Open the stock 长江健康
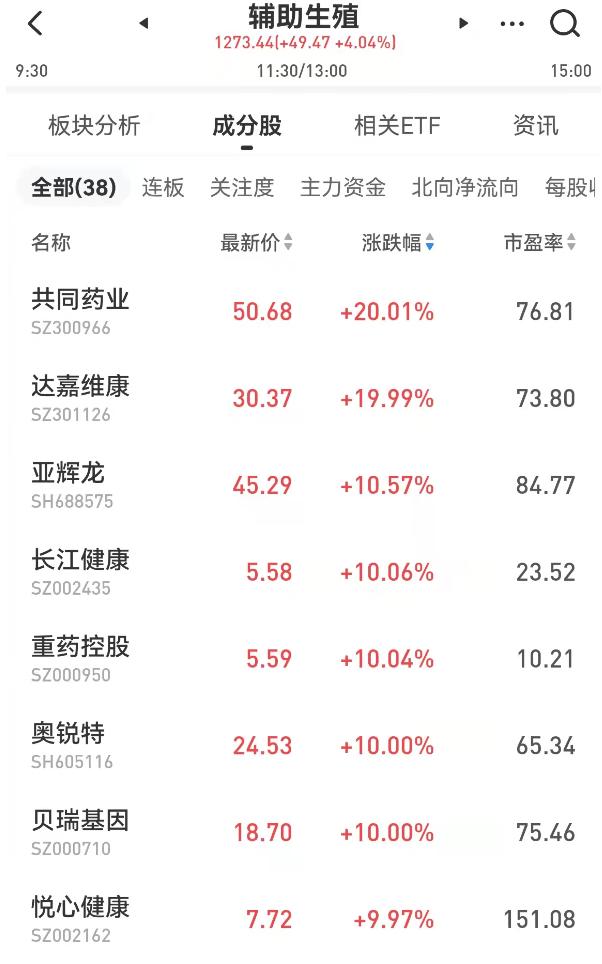This screenshot has height=964, width=602. (x=81, y=572)
